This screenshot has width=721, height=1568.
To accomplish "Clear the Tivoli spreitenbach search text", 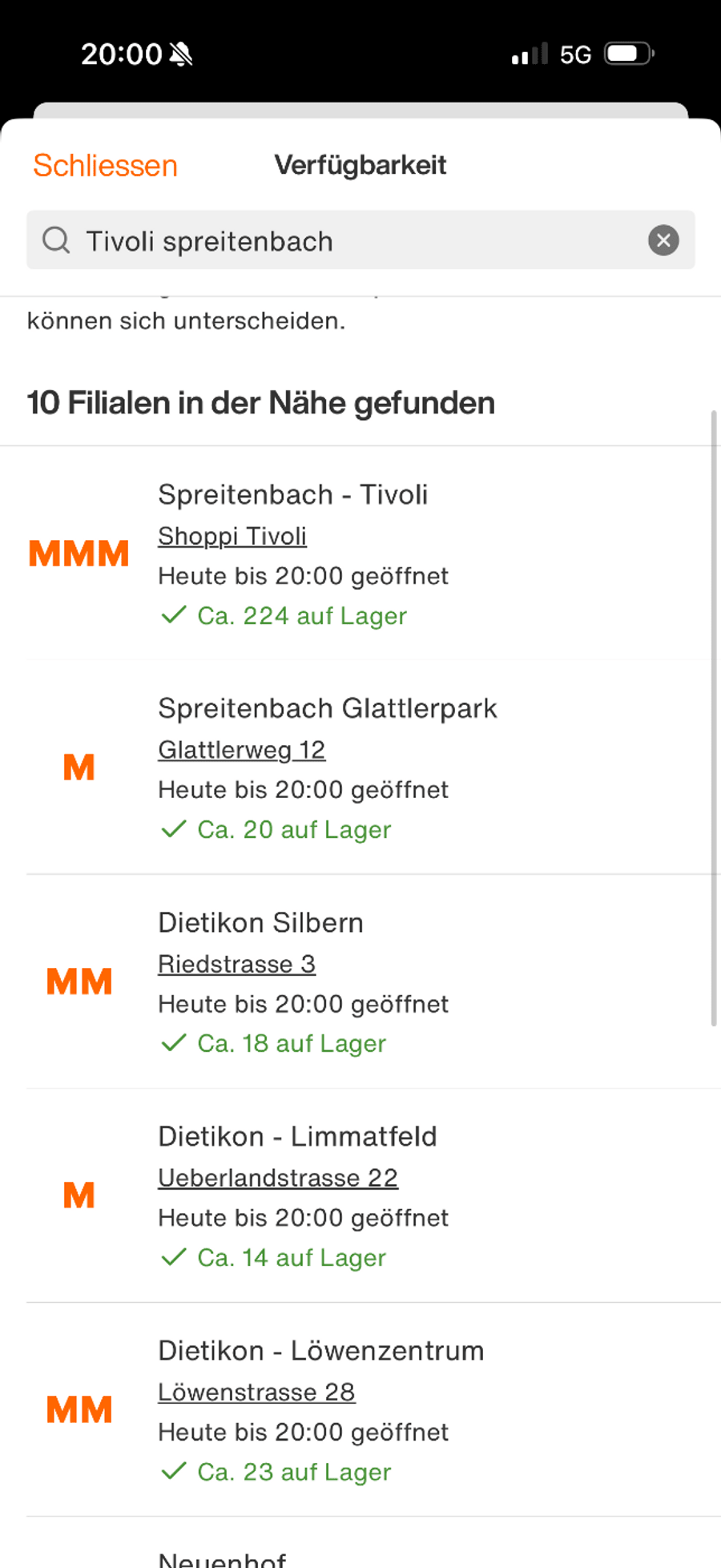I will point(663,240).
